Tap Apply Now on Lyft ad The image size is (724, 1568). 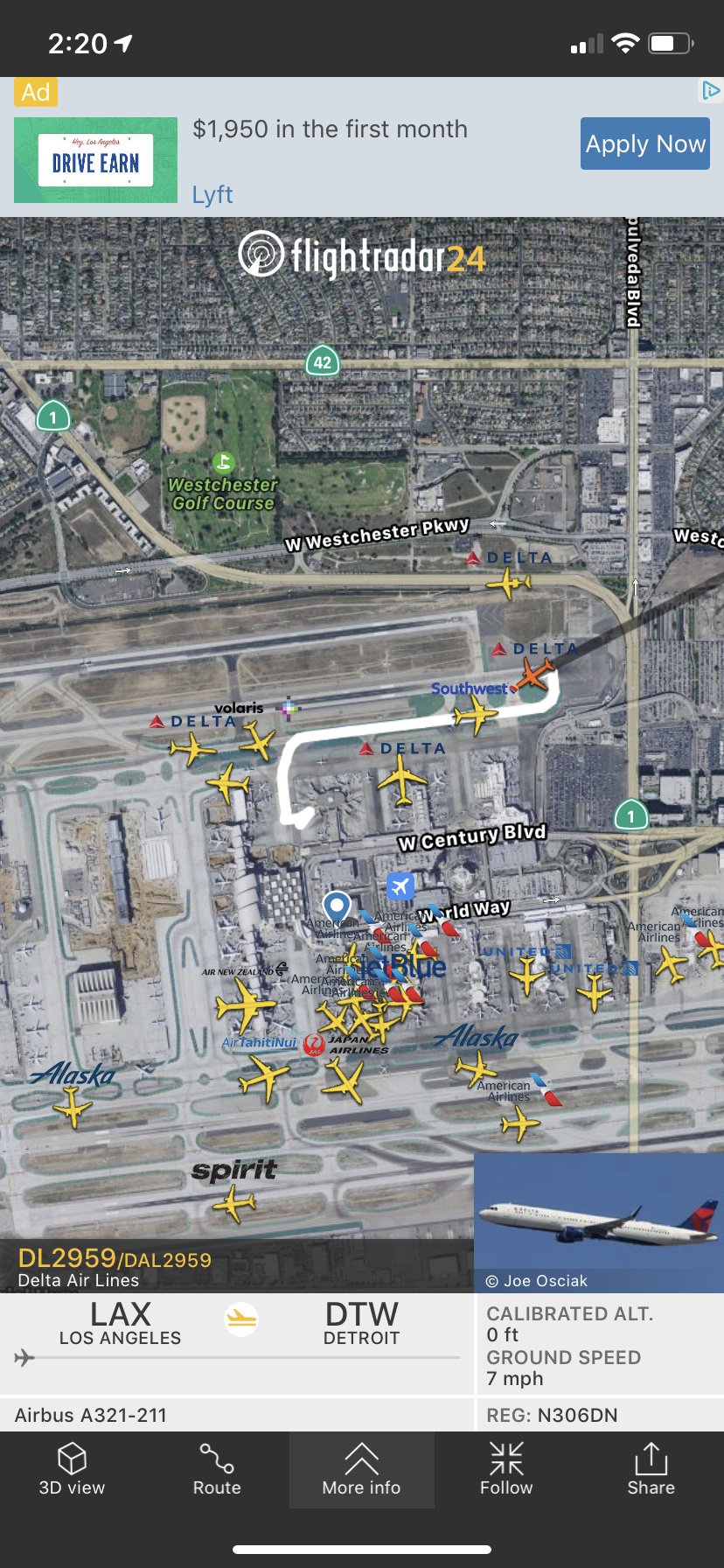645,143
